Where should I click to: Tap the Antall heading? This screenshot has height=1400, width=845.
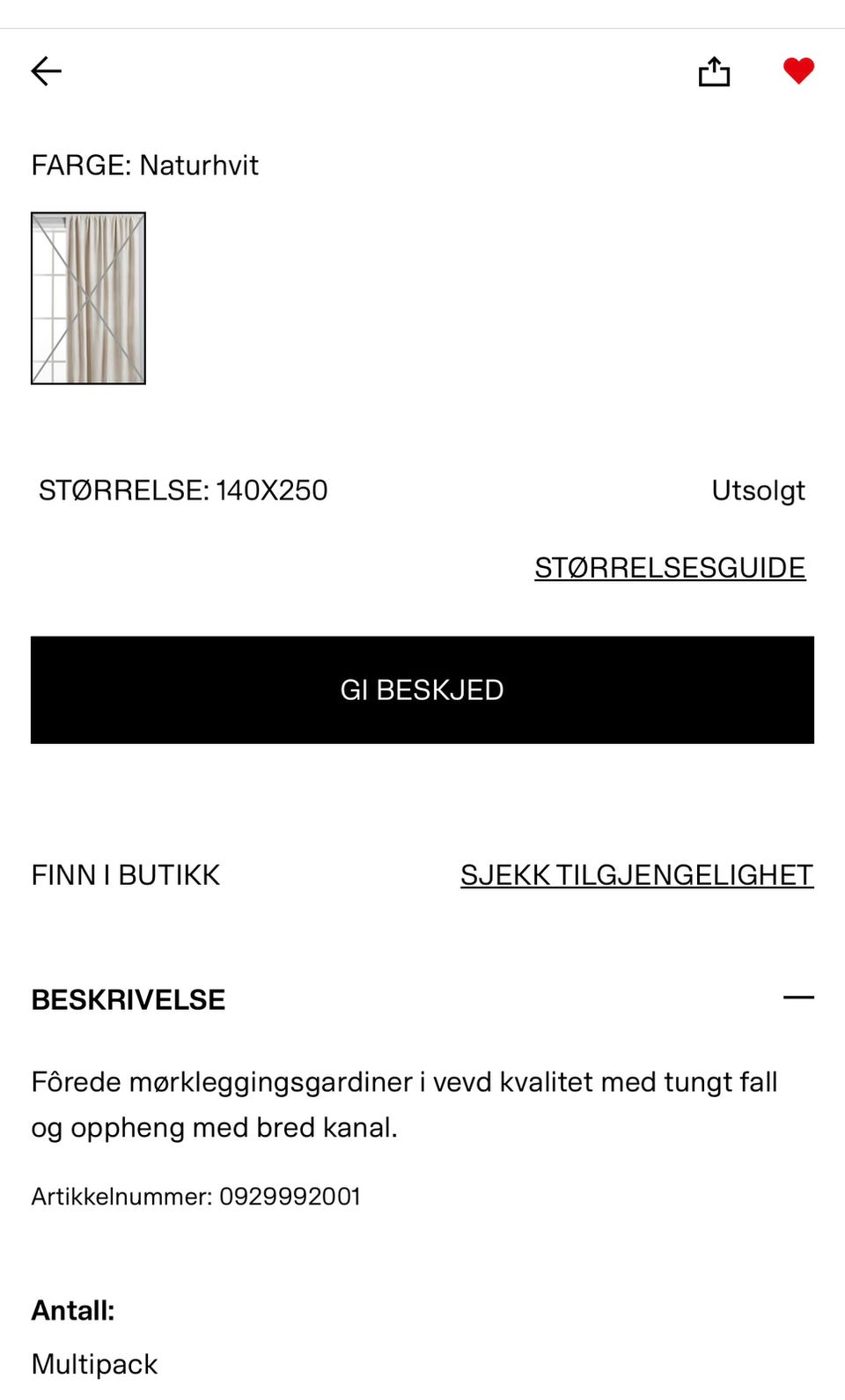point(72,1311)
